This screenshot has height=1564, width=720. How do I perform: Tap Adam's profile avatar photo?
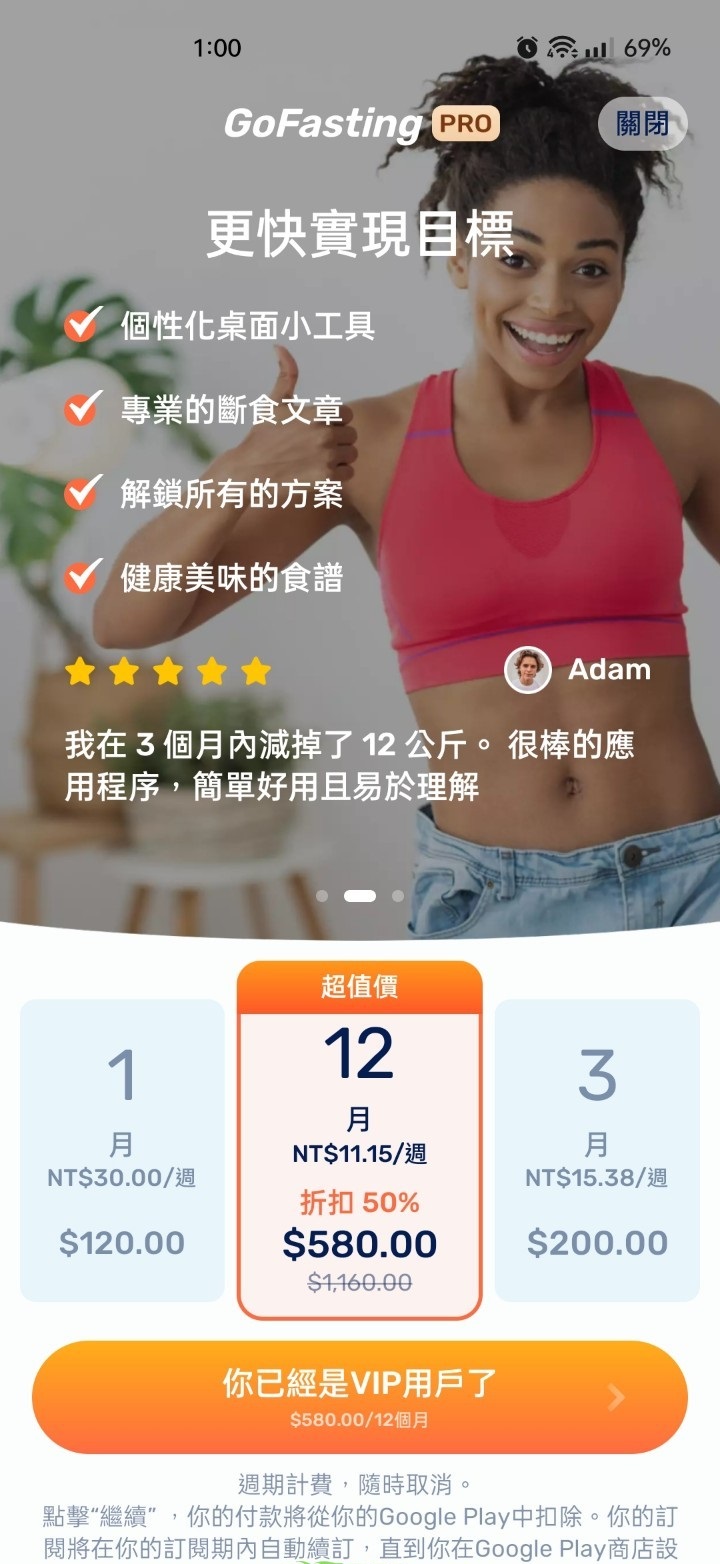[526, 670]
